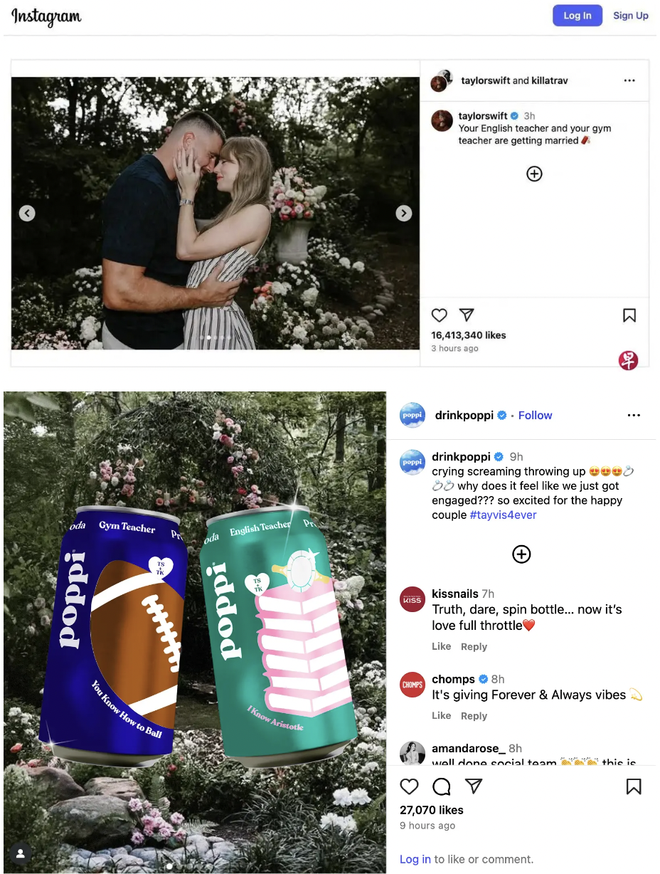Comment on drinkpoppi's post
The width and height of the screenshot is (660, 874).
(441, 786)
